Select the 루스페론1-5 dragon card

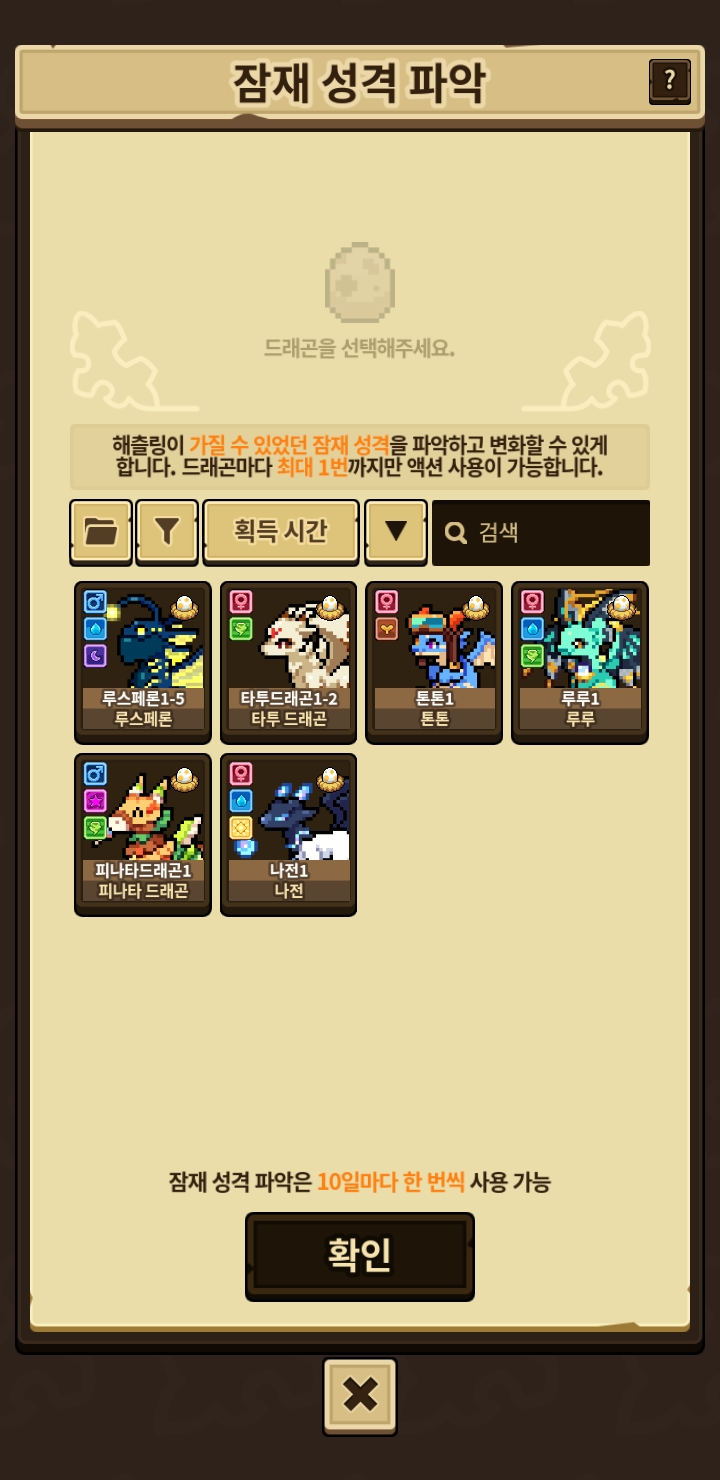[x=143, y=662]
